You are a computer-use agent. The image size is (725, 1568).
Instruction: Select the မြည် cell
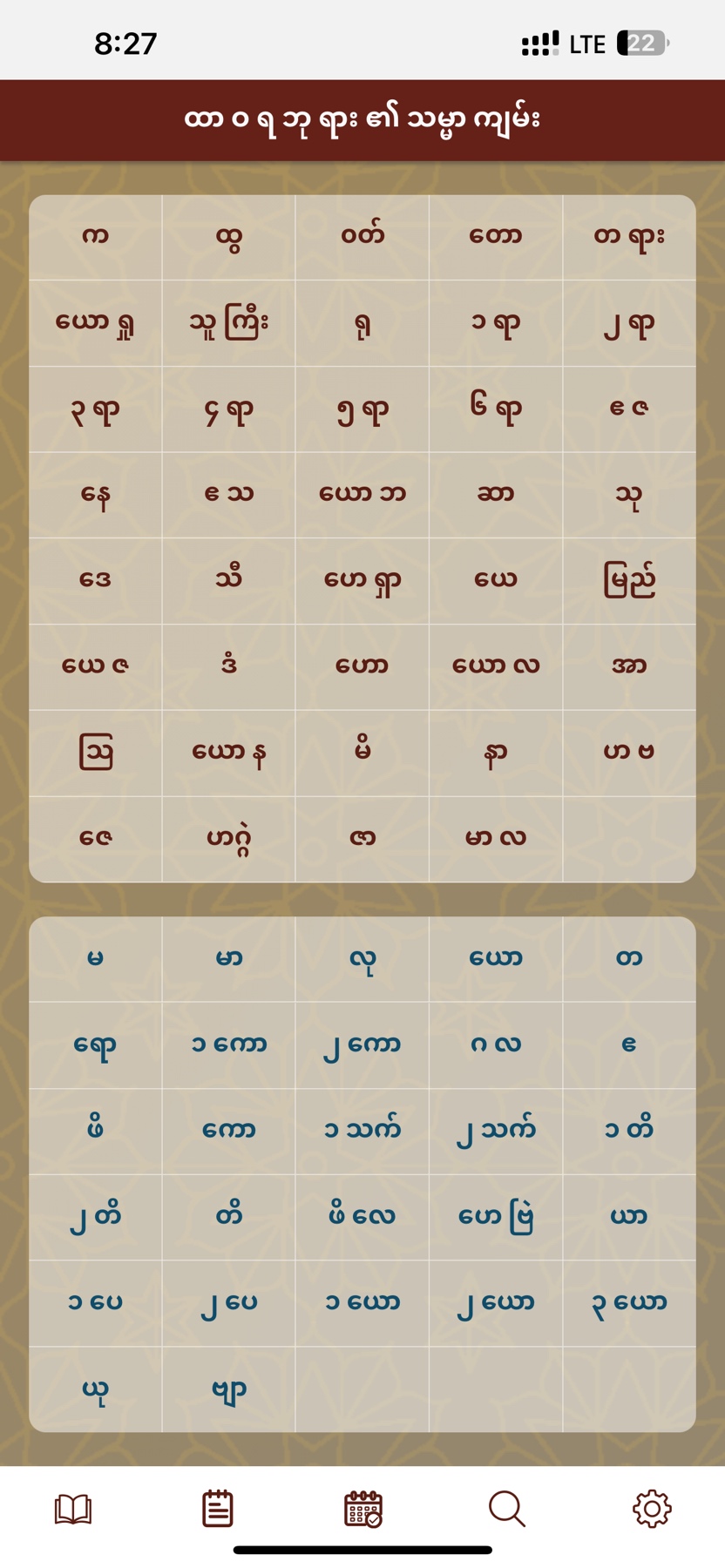[x=629, y=580]
